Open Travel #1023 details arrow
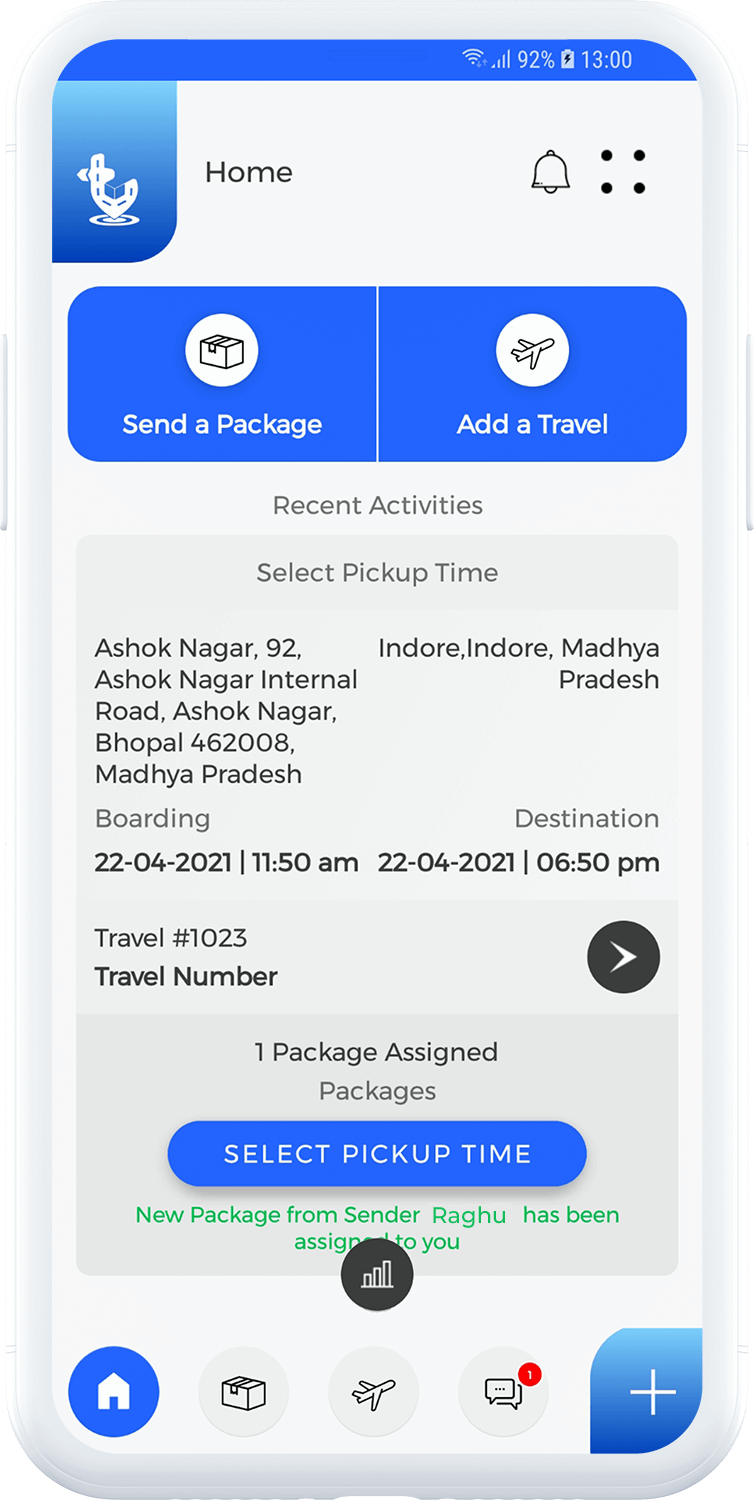The width and height of the screenshot is (754, 1500). click(x=623, y=957)
